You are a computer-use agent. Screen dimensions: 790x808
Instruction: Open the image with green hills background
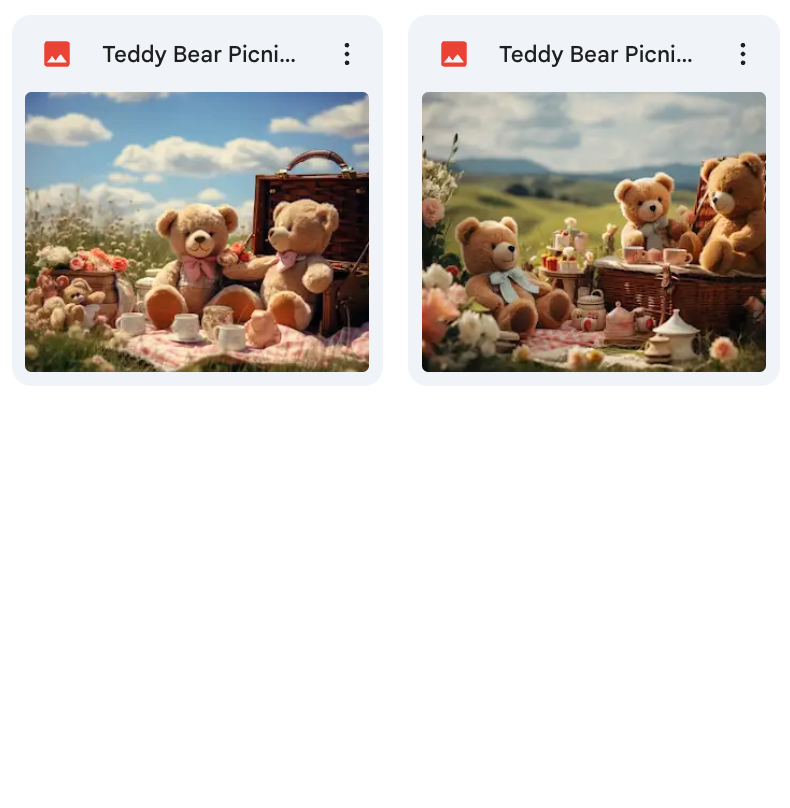pos(593,232)
